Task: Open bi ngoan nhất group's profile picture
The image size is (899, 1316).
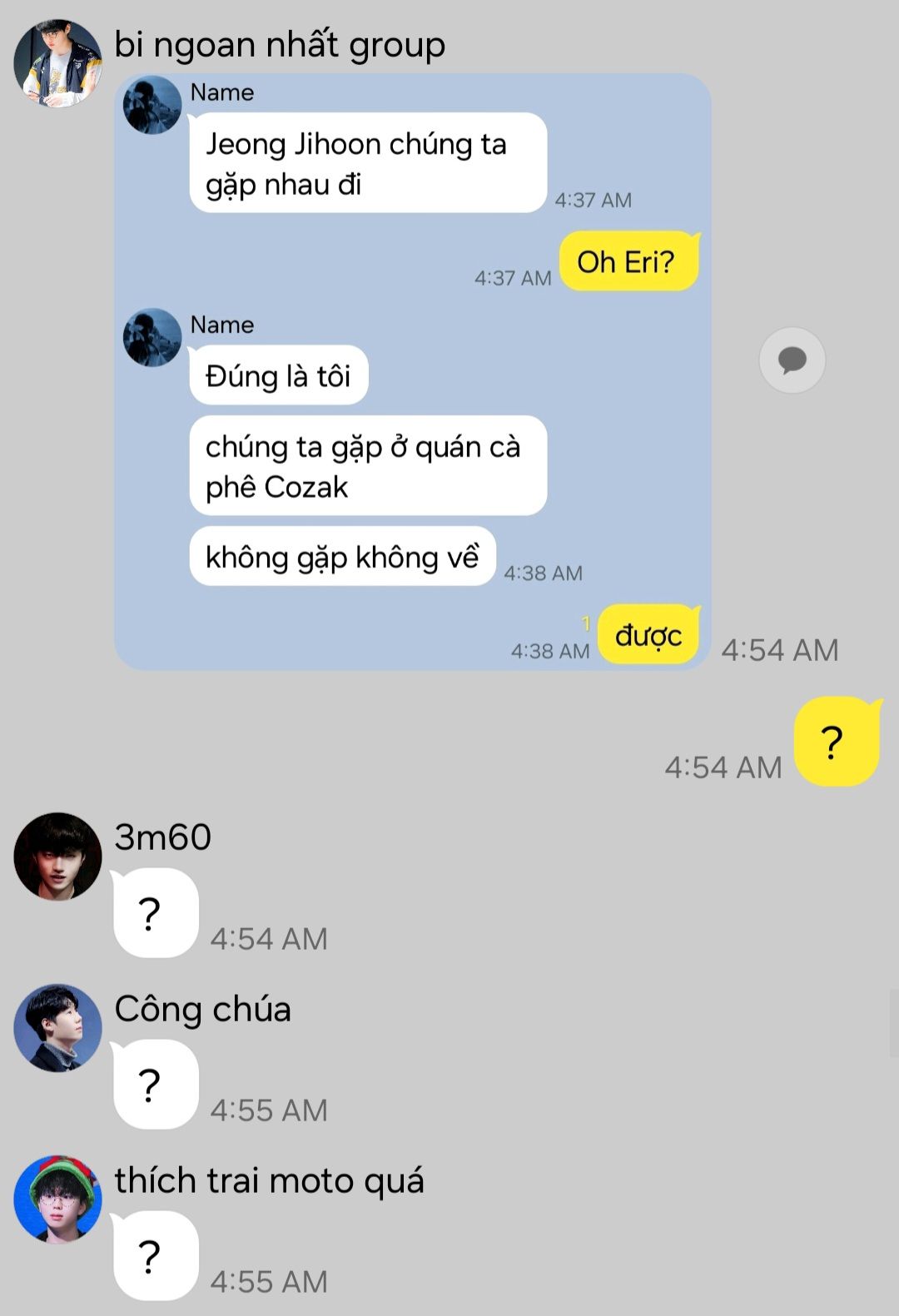Action: click(x=57, y=64)
